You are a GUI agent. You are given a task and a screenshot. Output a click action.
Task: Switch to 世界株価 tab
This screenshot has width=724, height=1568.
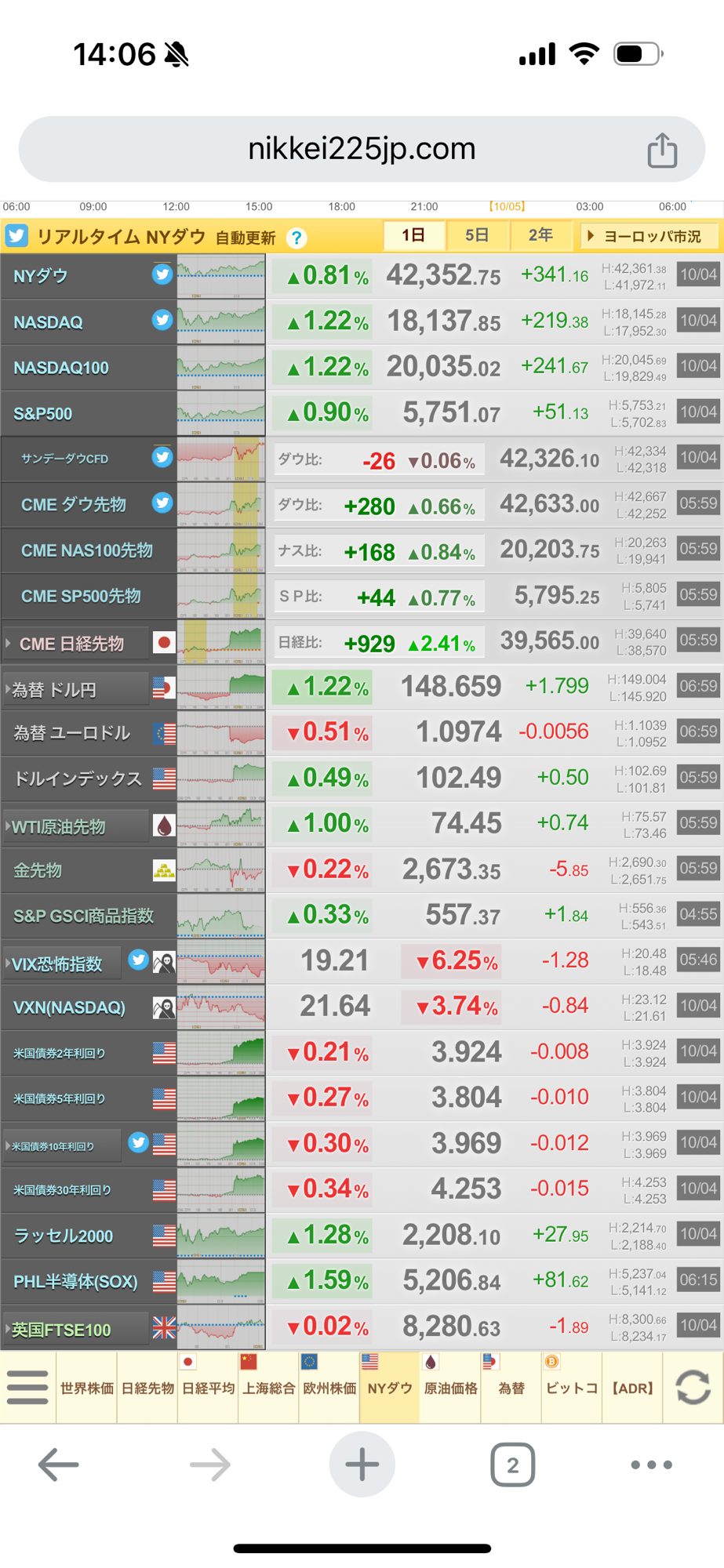point(86,1388)
